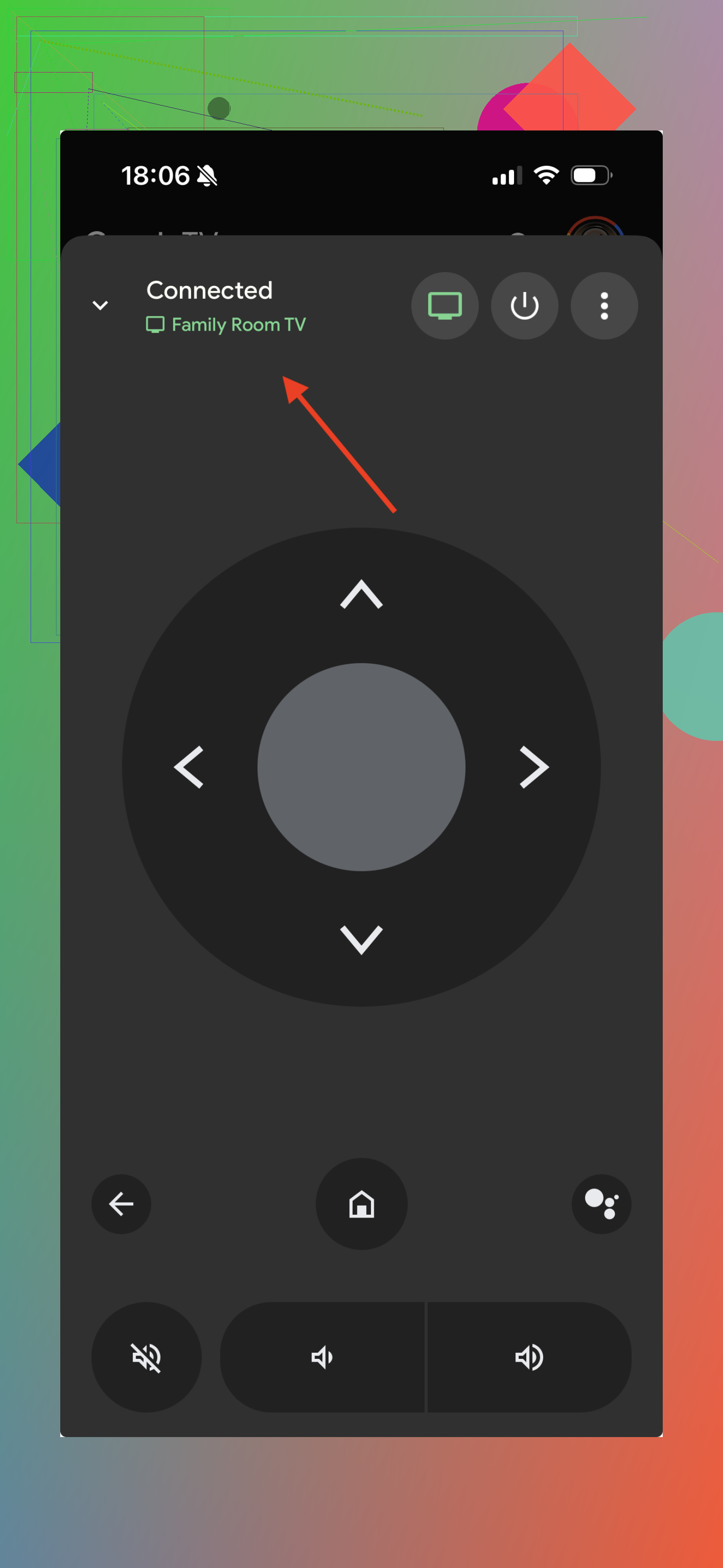
Task: Raise the TV volume
Action: point(529,1357)
